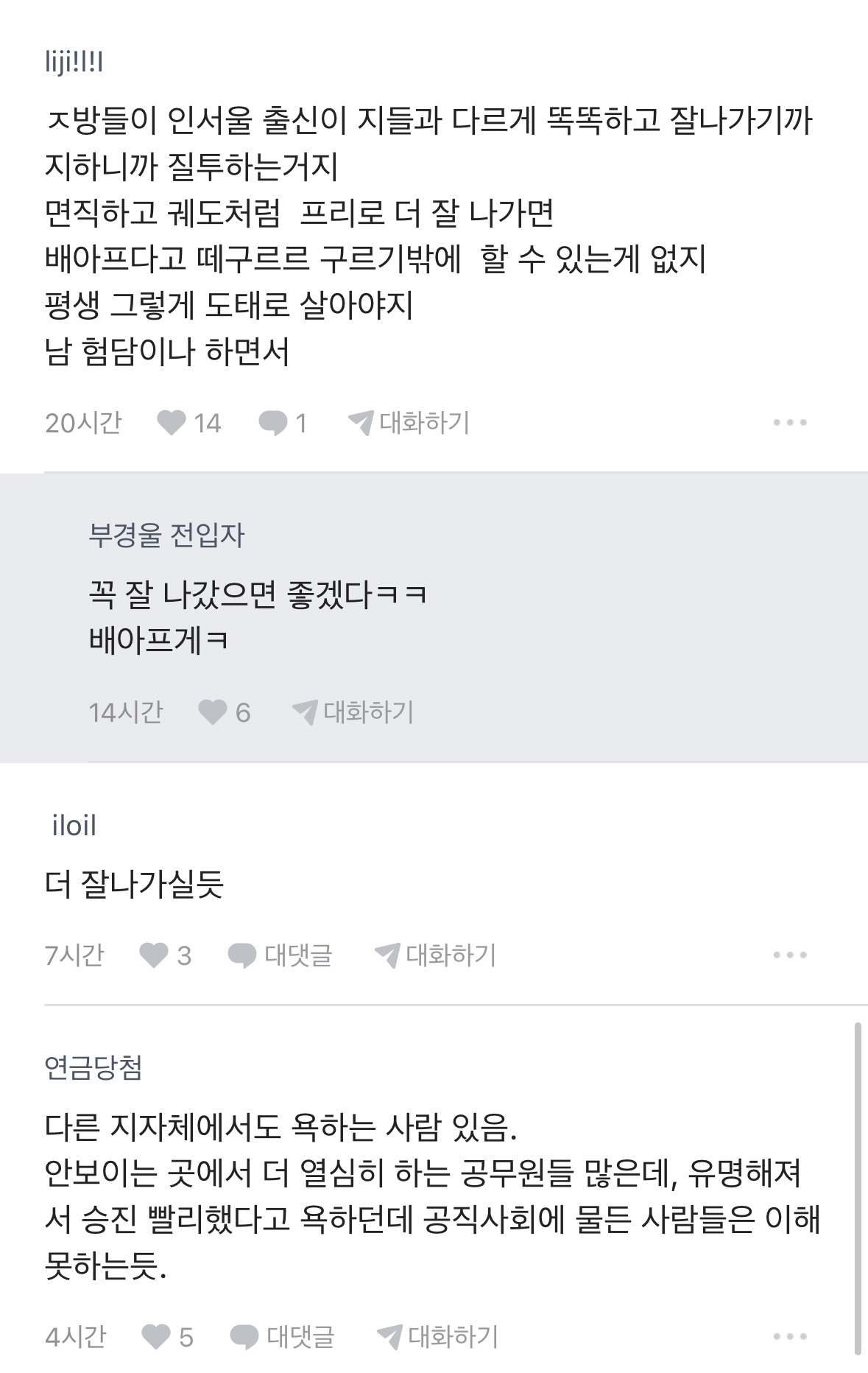The width and height of the screenshot is (868, 1373).
Task: Like the comment by liji!!!!
Action: pos(188,423)
